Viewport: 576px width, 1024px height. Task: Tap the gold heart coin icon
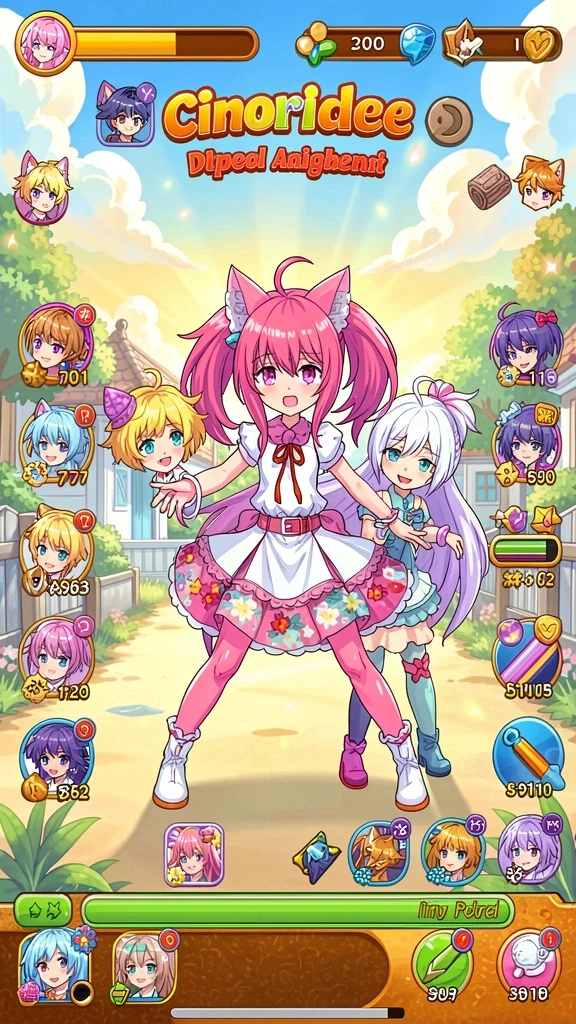[539, 44]
